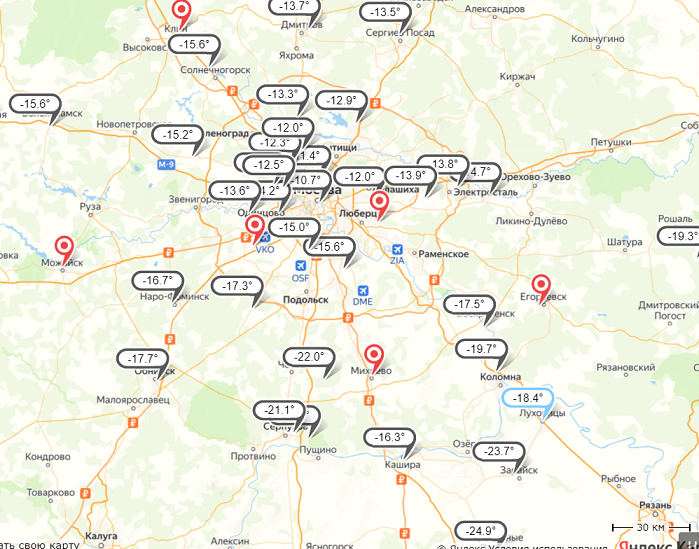The image size is (699, 549).
Task: Open the -12.9° temperature marker
Action: coord(342,101)
